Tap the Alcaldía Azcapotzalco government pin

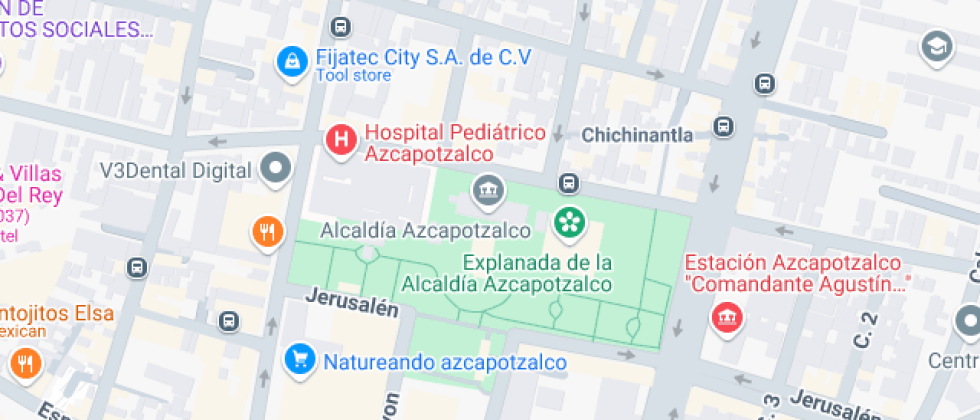click(489, 188)
